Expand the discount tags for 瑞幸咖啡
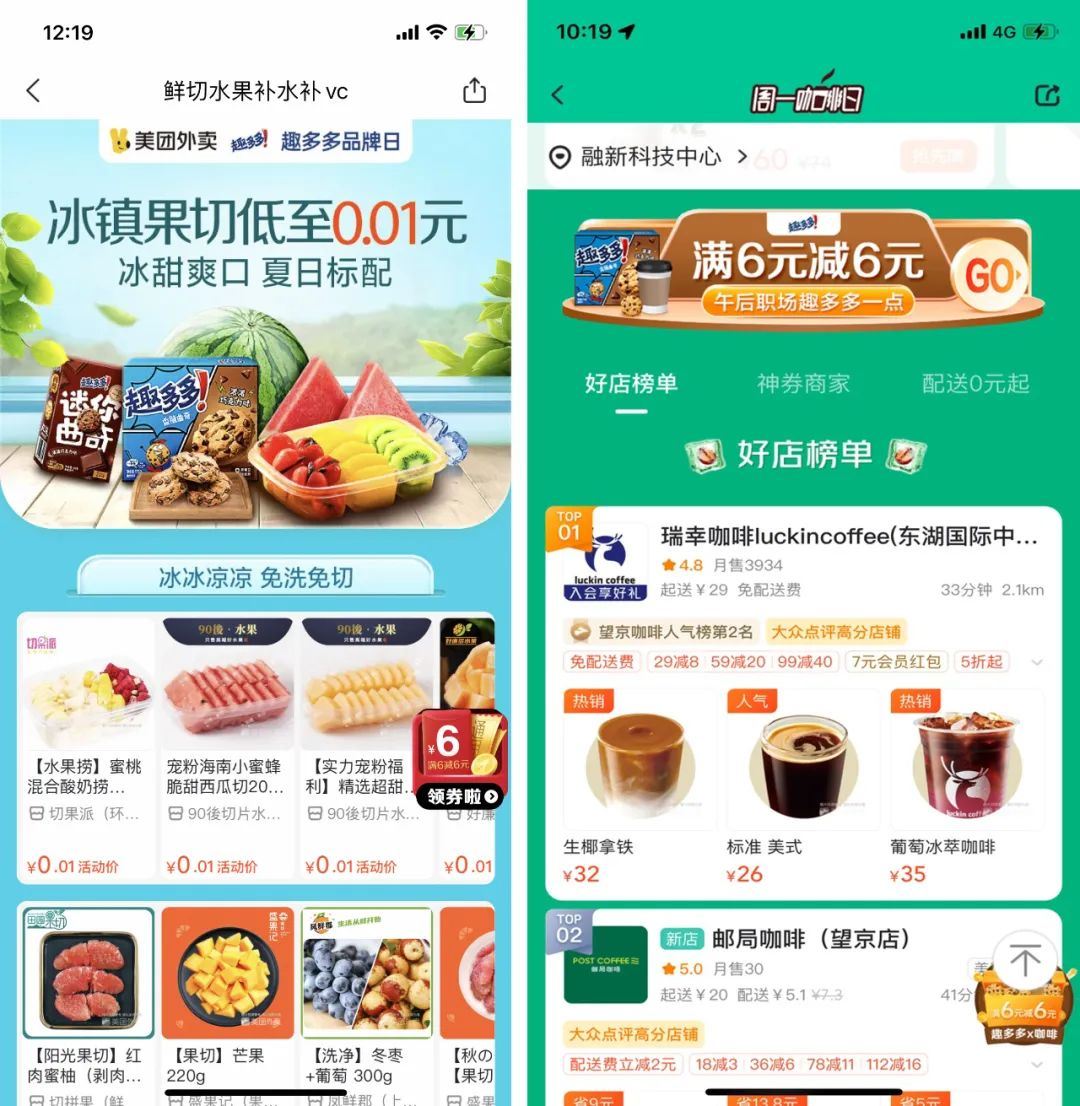1080x1106 pixels. pos(1037,662)
